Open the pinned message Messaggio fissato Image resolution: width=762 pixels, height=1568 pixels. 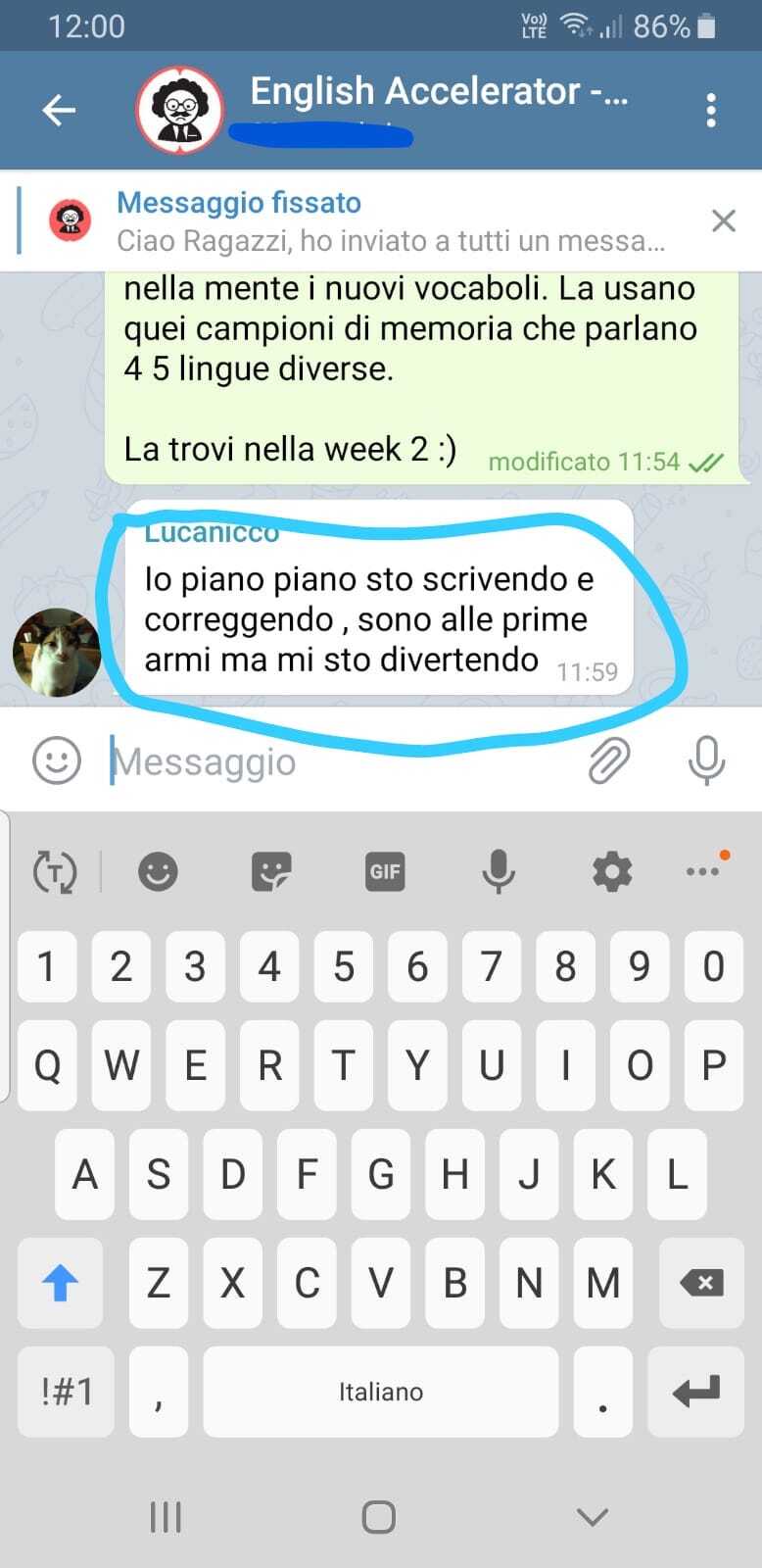(372, 221)
